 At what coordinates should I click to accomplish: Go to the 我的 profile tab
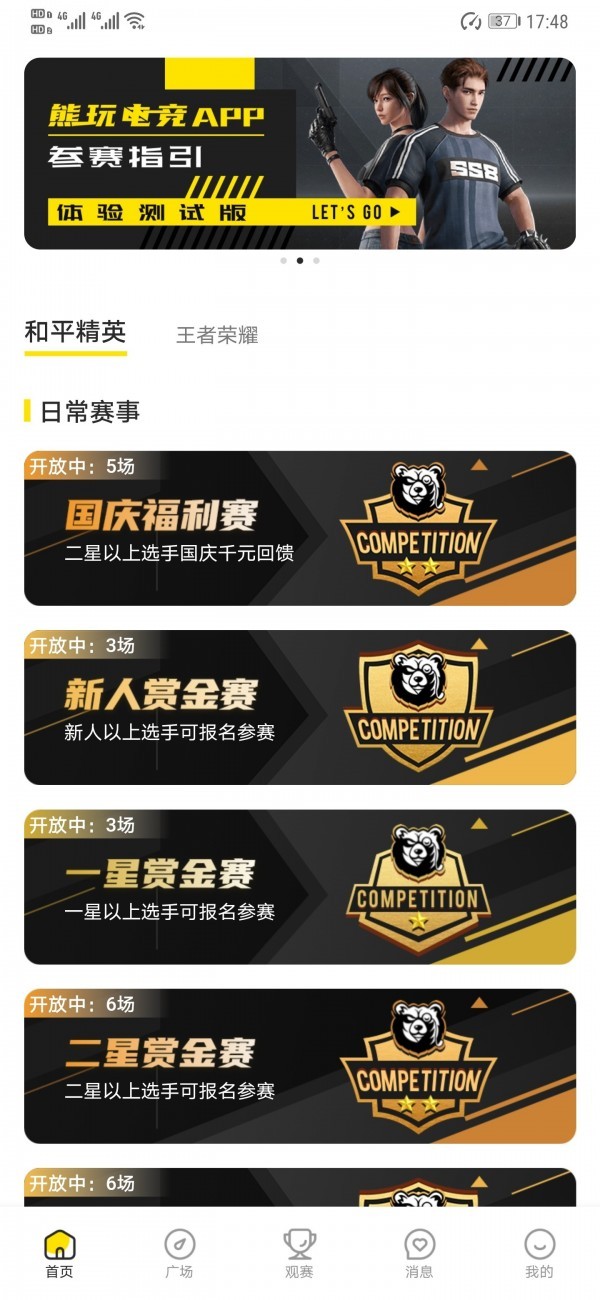tap(539, 1254)
